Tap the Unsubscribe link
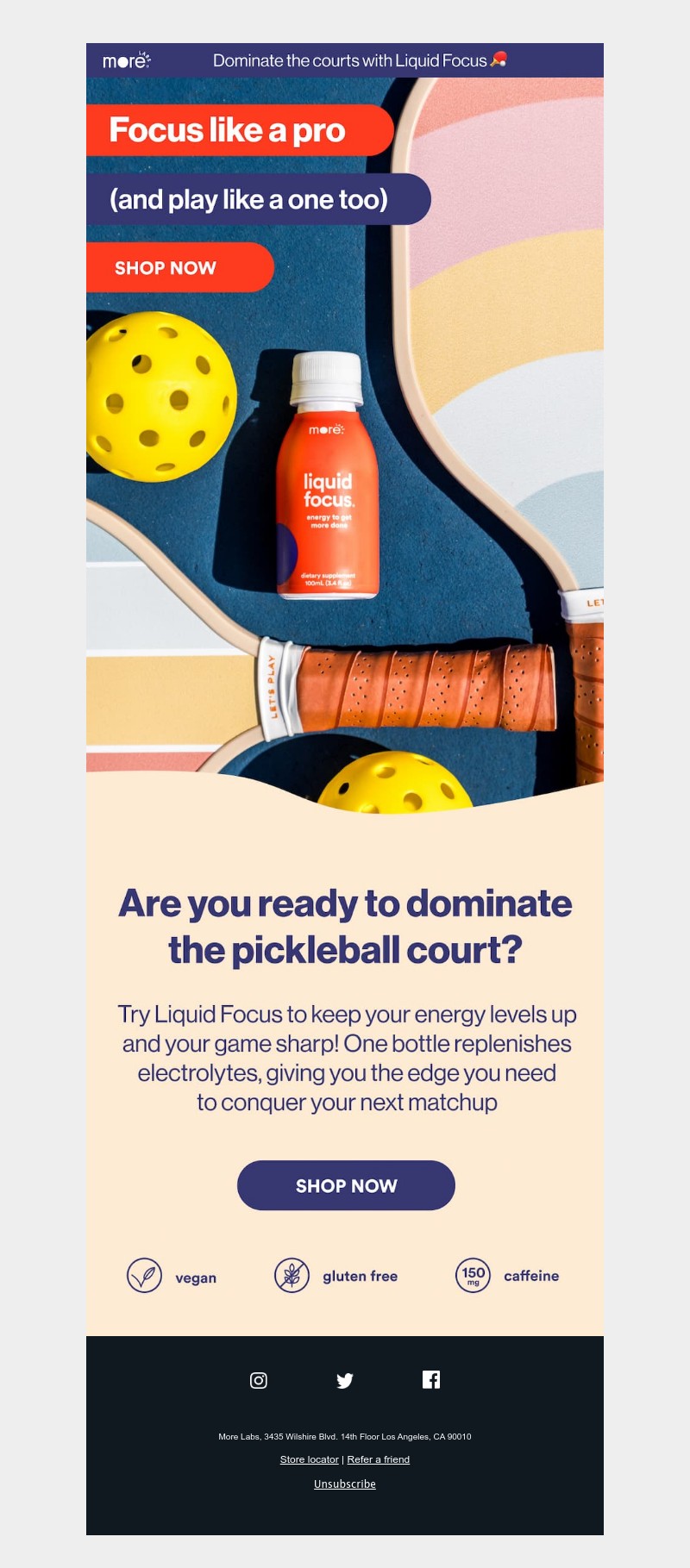Viewport: 690px width, 1568px height. pyautogui.click(x=345, y=1484)
